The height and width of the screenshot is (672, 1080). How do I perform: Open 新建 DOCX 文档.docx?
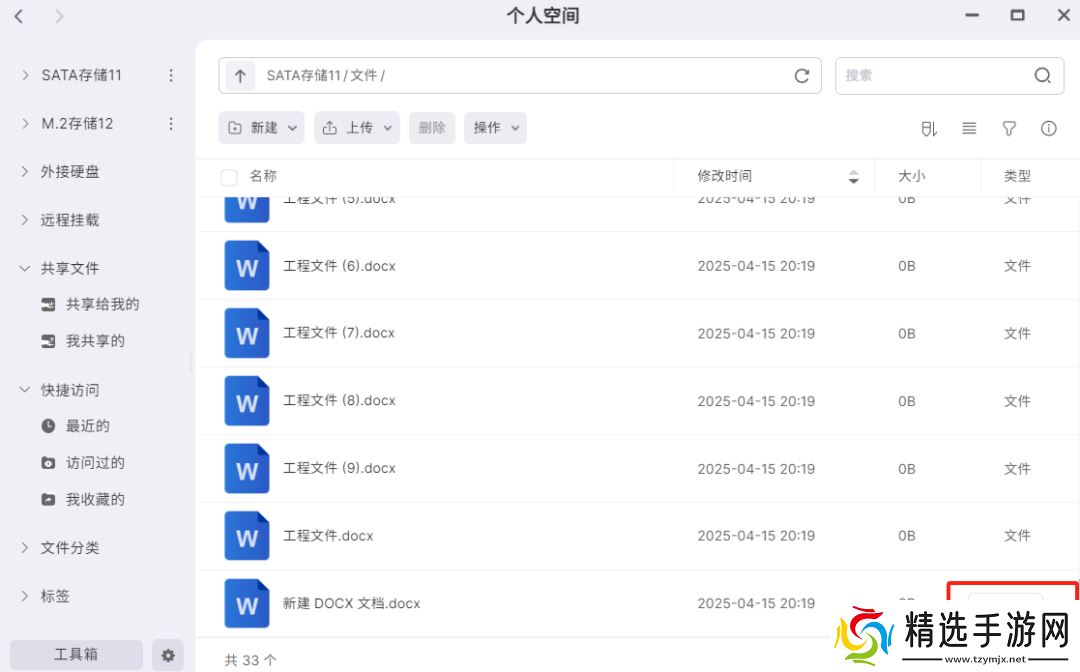(x=351, y=603)
